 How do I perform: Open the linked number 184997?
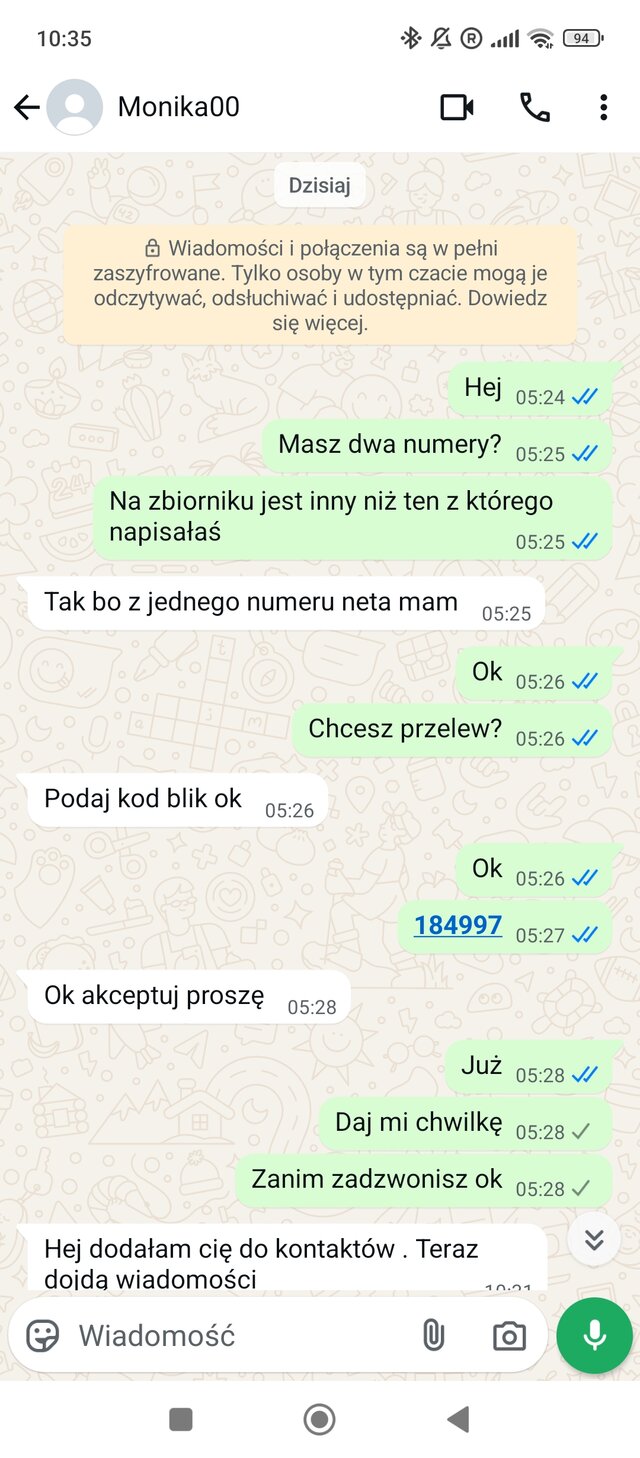[458, 925]
